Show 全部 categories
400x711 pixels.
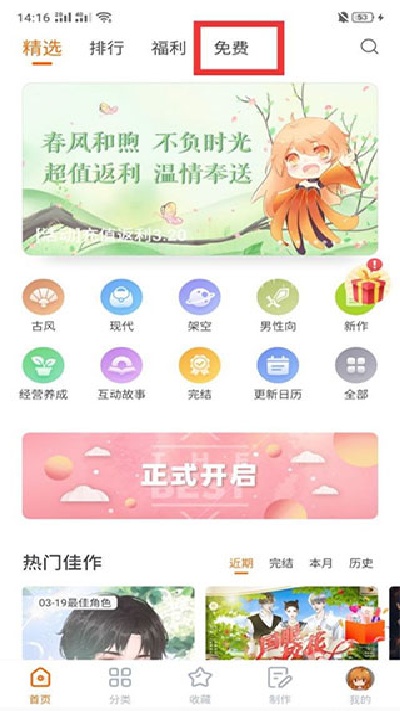pos(356,374)
